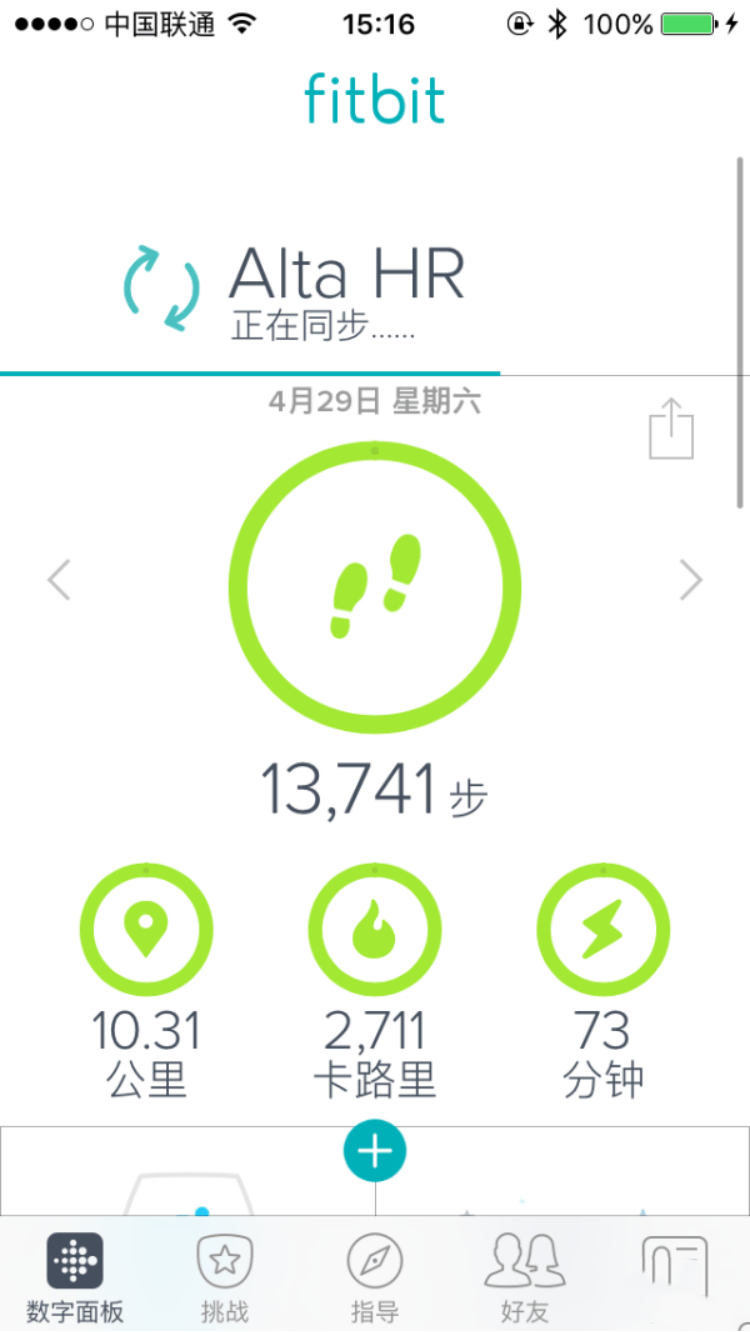The image size is (750, 1332).
Task: Tap the share icon beside the date
Action: tap(671, 429)
